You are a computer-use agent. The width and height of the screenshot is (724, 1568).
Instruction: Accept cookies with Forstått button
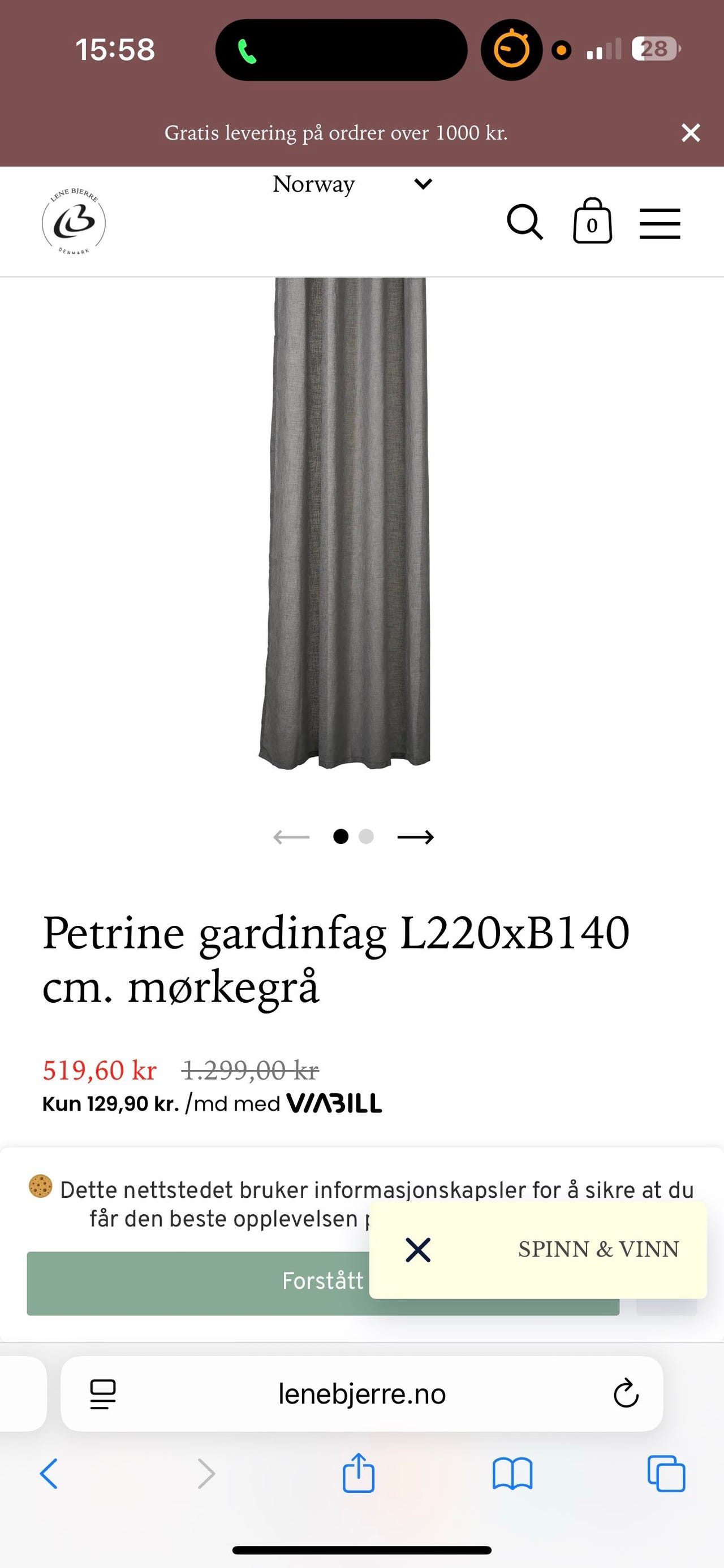(x=324, y=1281)
